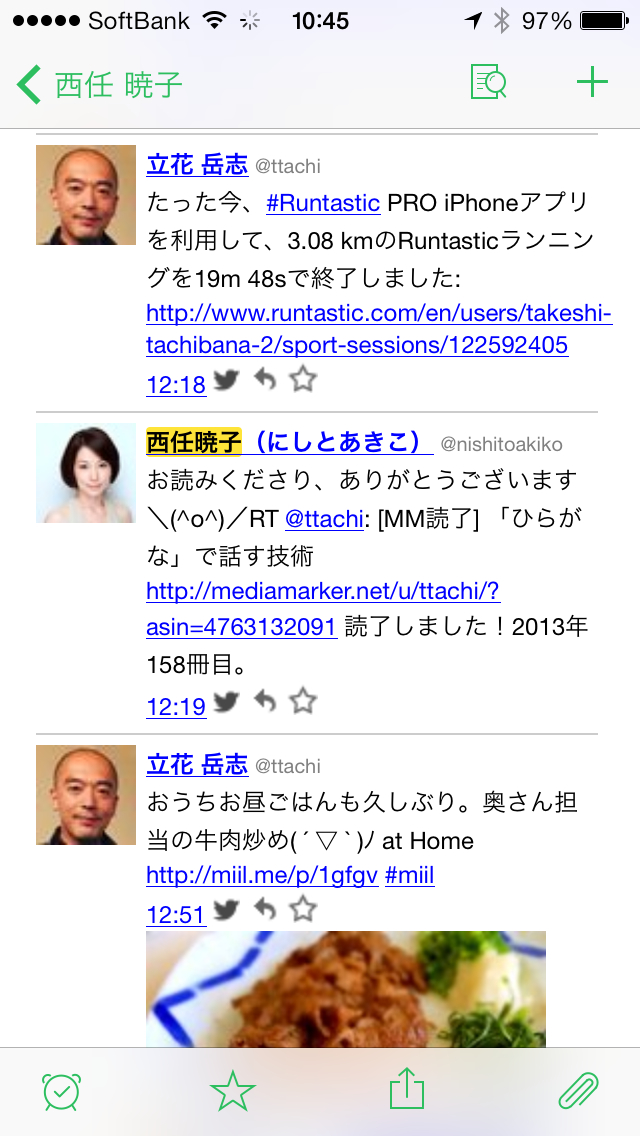Open the #miil hashtag link
The image size is (640, 1136).
pyautogui.click(x=409, y=876)
